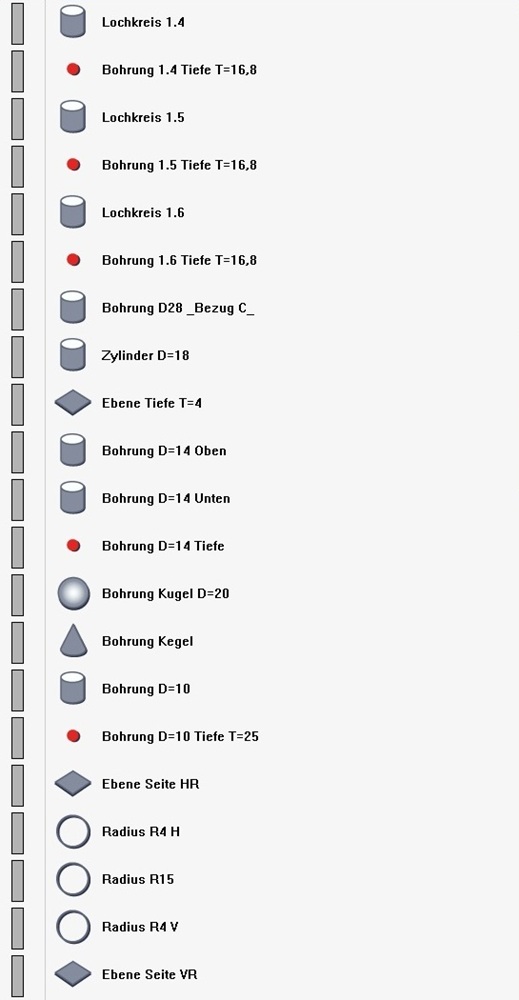Screen dimensions: 519x1000
Task: Open the Zylinder D=18 element
Action: (x=145, y=356)
